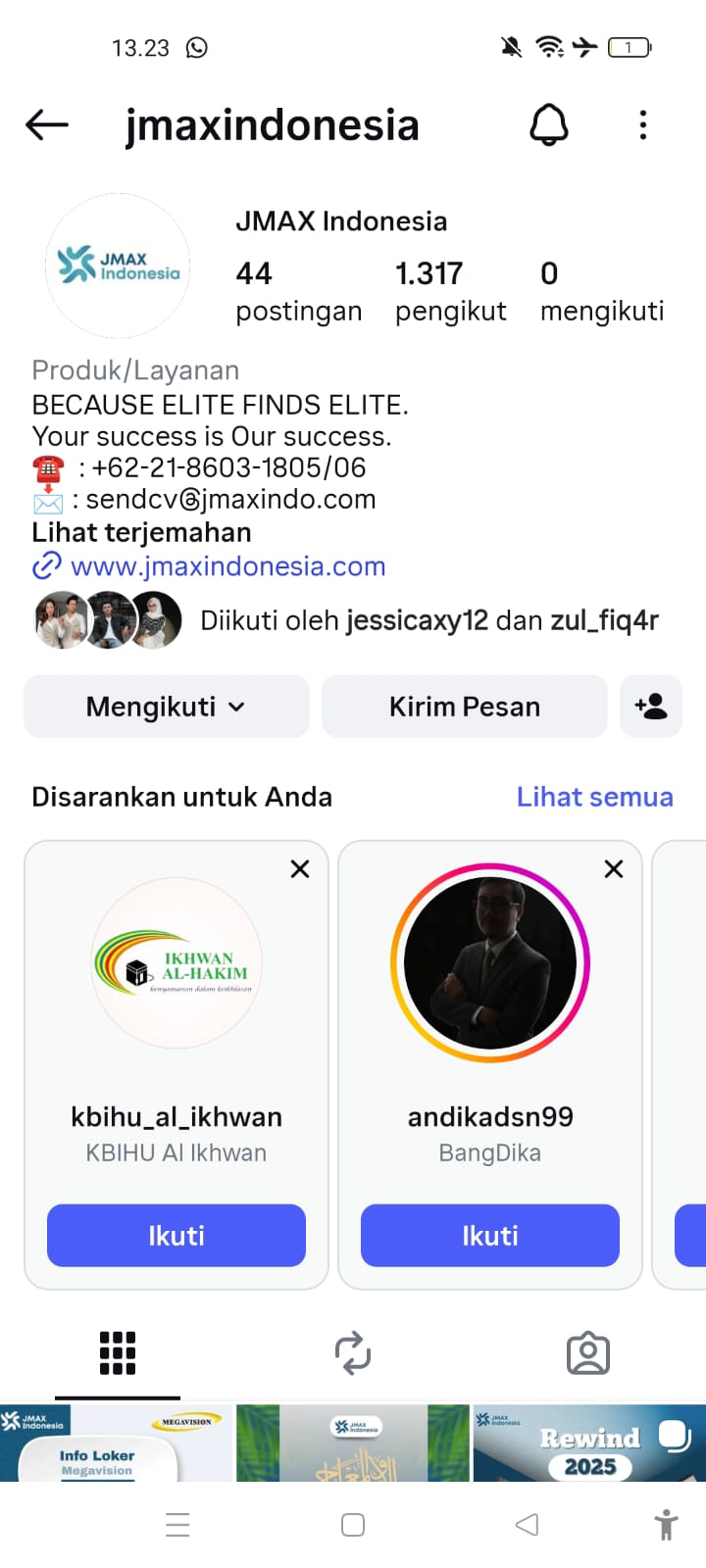The image size is (706, 1568).
Task: Tap Lihat semua for suggested accounts
Action: 594,797
